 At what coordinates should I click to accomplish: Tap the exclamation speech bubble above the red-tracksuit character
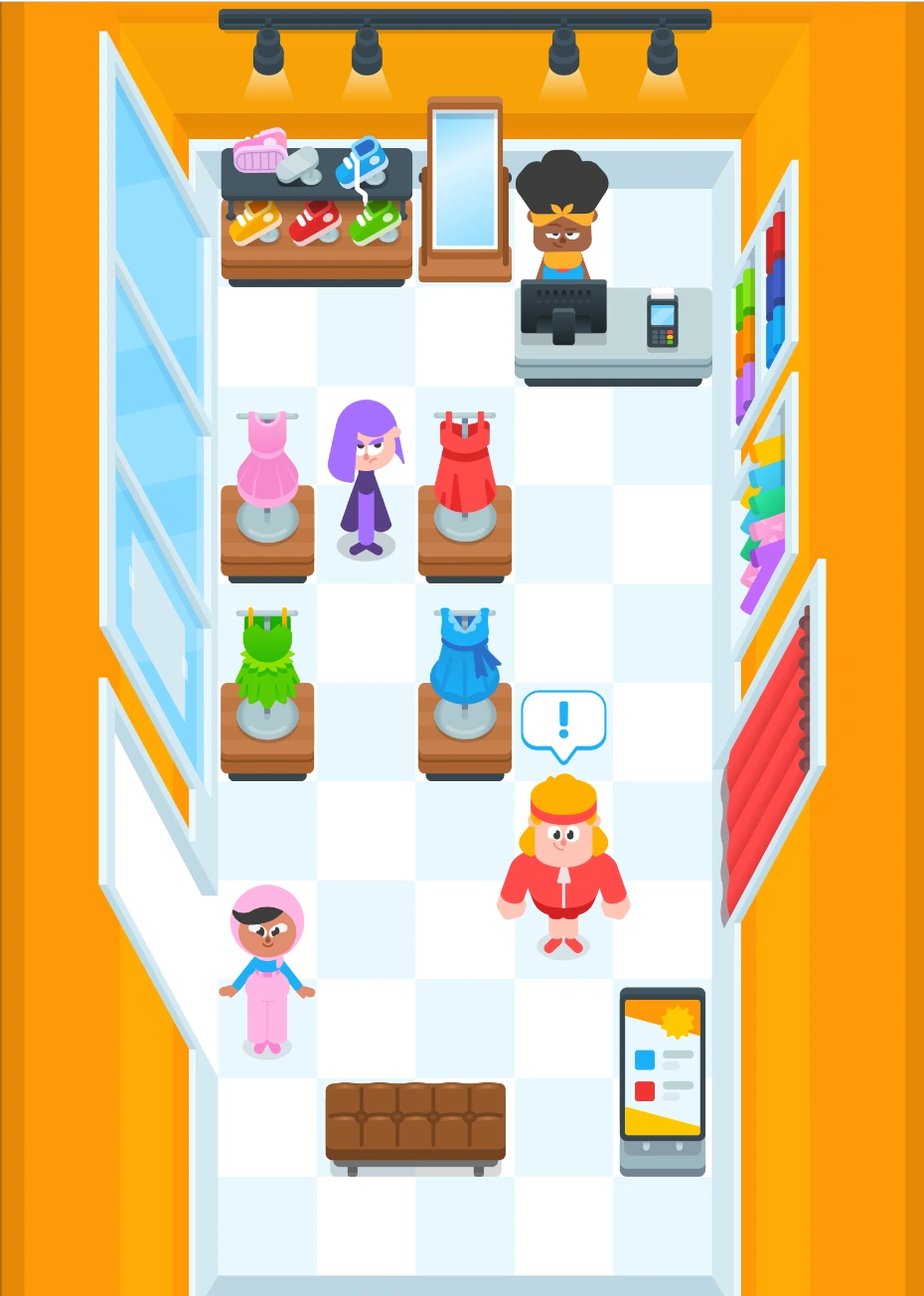click(563, 721)
